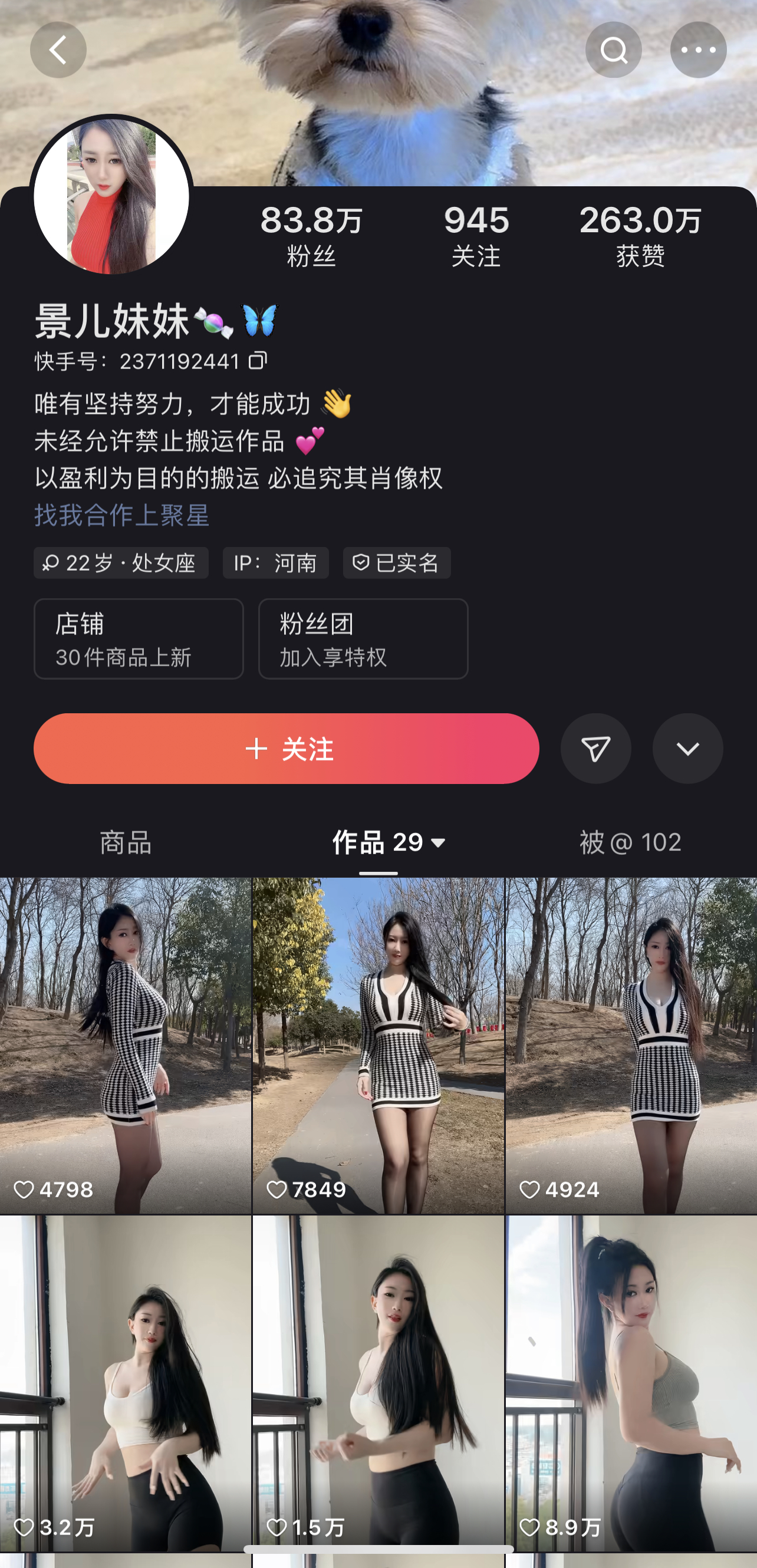The height and width of the screenshot is (1568, 757).
Task: Open the profile avatar picture
Action: click(x=111, y=196)
